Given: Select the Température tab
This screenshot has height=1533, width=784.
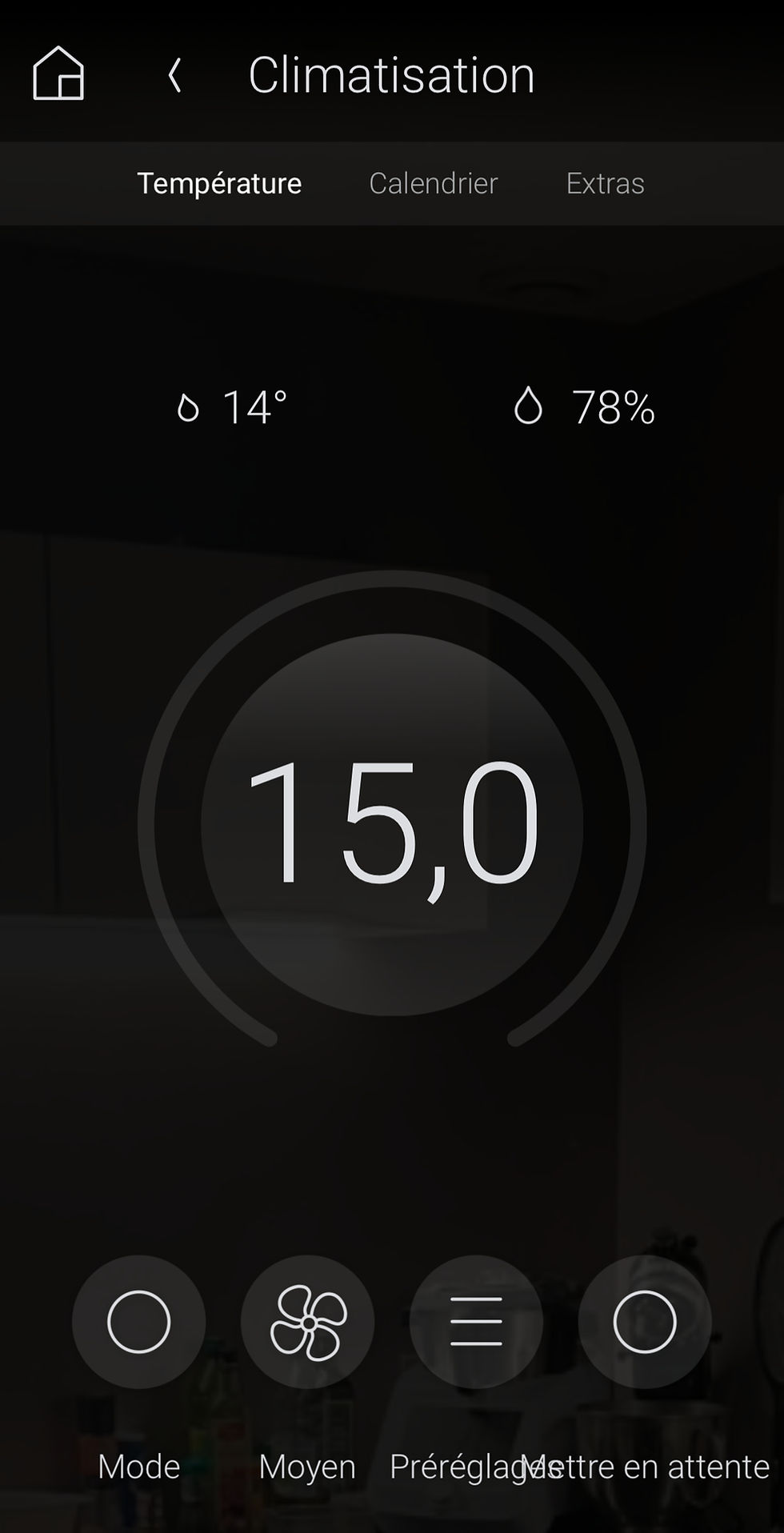Looking at the screenshot, I should (x=219, y=183).
